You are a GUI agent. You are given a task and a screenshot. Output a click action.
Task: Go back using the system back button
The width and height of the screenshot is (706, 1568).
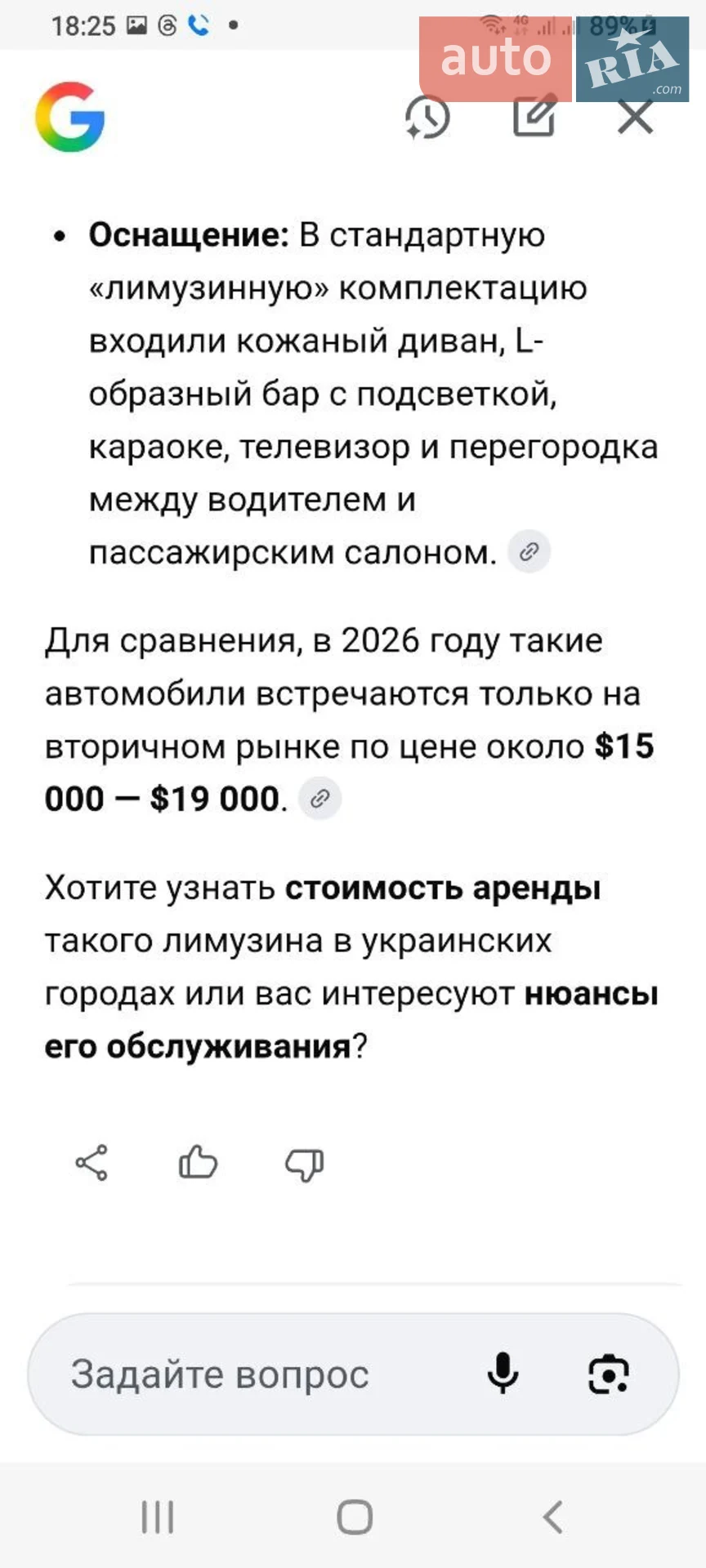pos(552,1517)
